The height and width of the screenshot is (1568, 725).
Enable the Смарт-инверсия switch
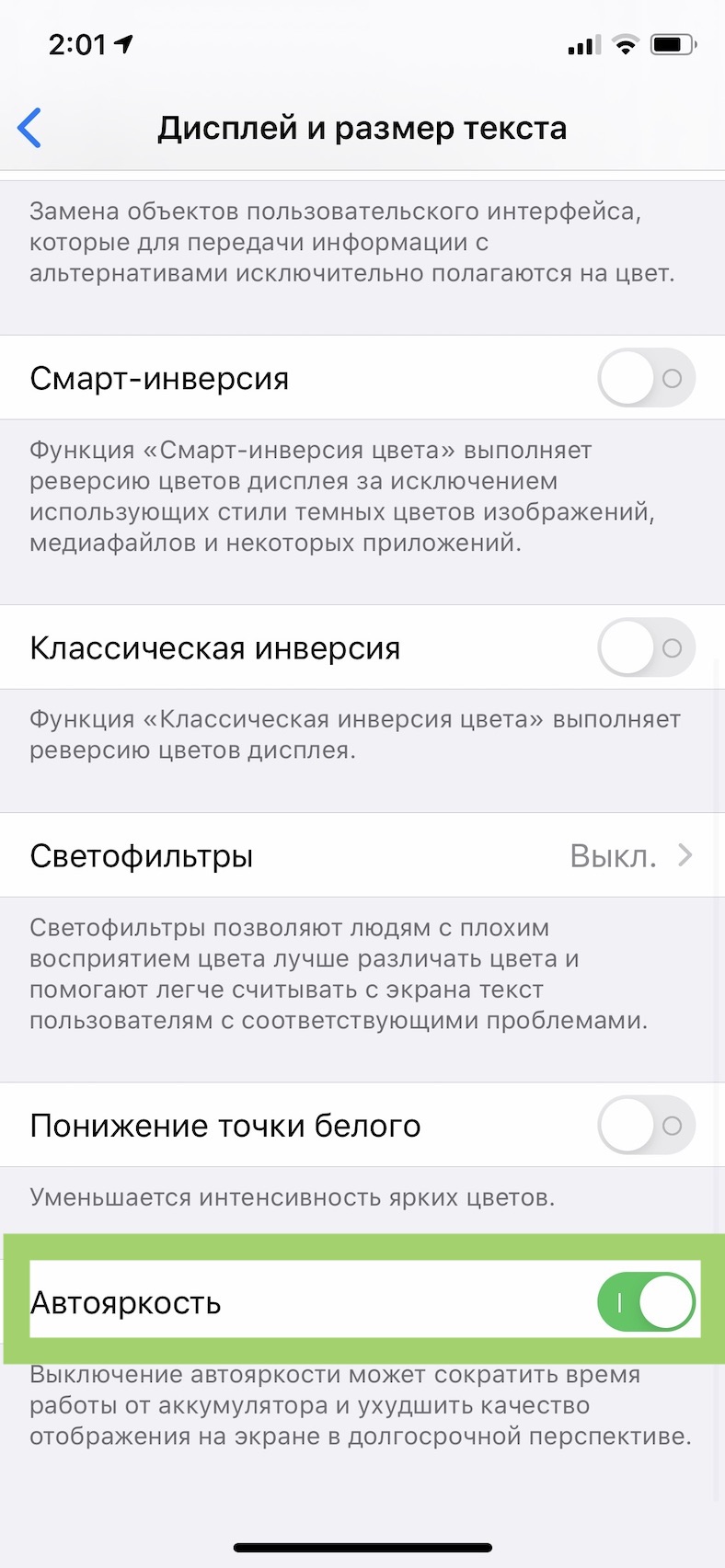point(646,378)
